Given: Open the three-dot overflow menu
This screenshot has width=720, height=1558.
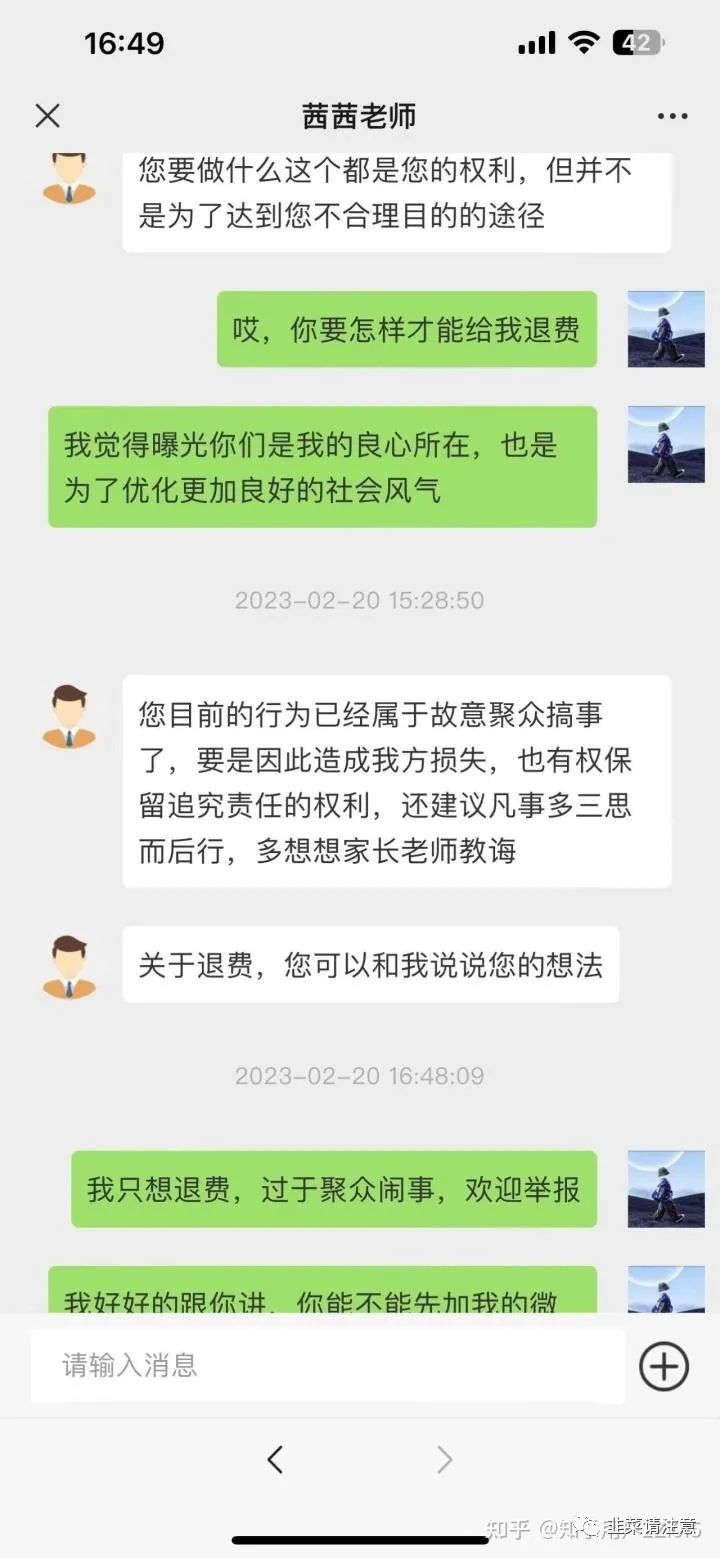Looking at the screenshot, I should click(x=672, y=117).
